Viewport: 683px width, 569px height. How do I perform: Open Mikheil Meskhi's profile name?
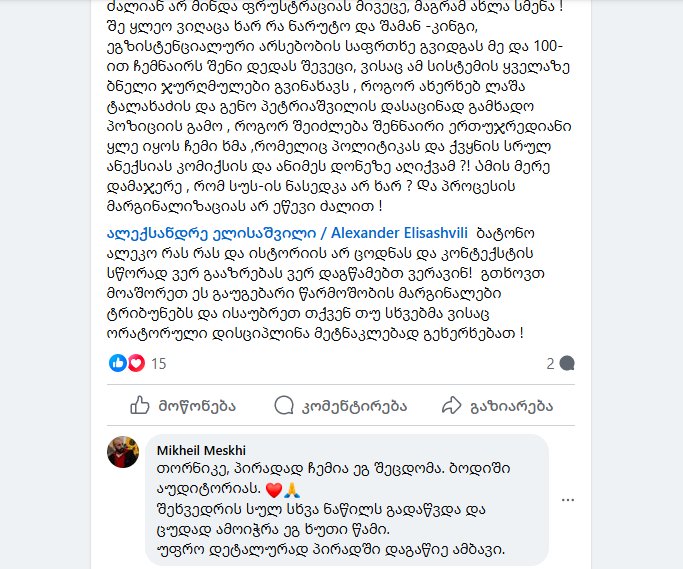[201, 450]
